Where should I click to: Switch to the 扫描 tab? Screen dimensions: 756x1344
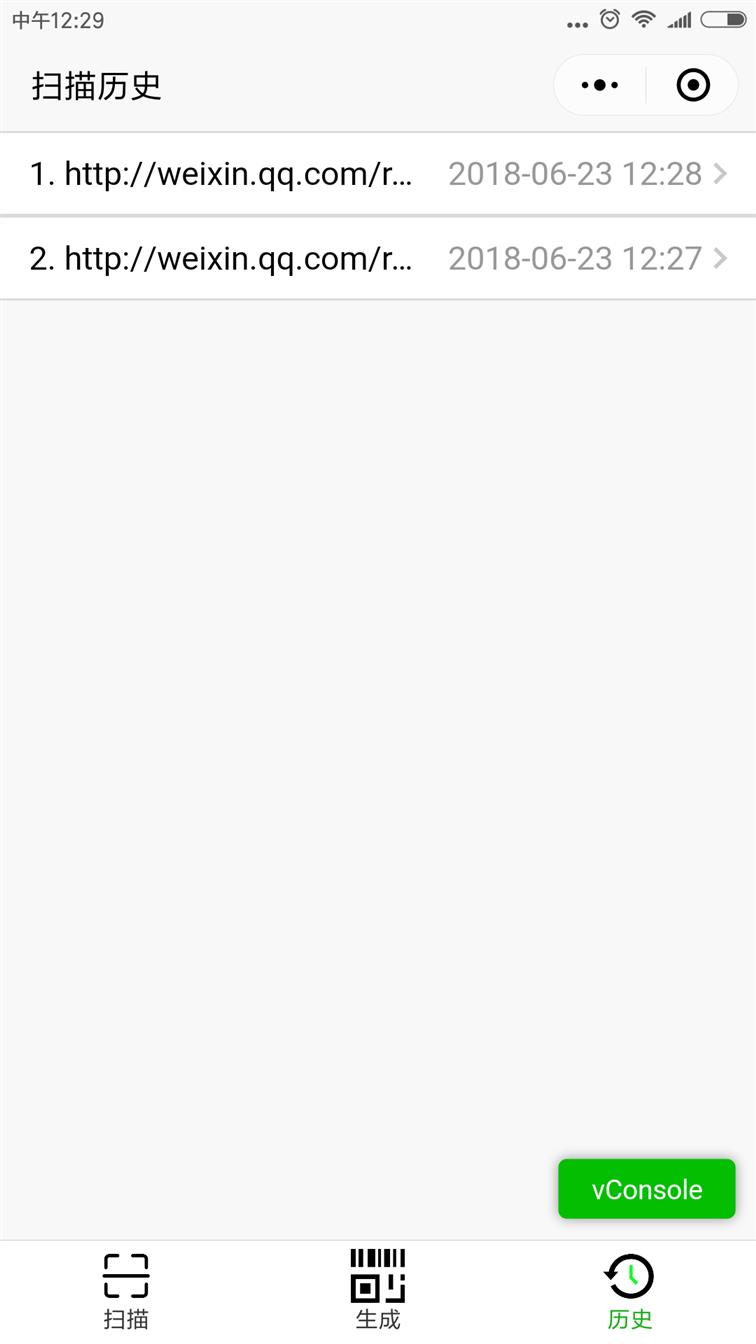click(126, 1292)
